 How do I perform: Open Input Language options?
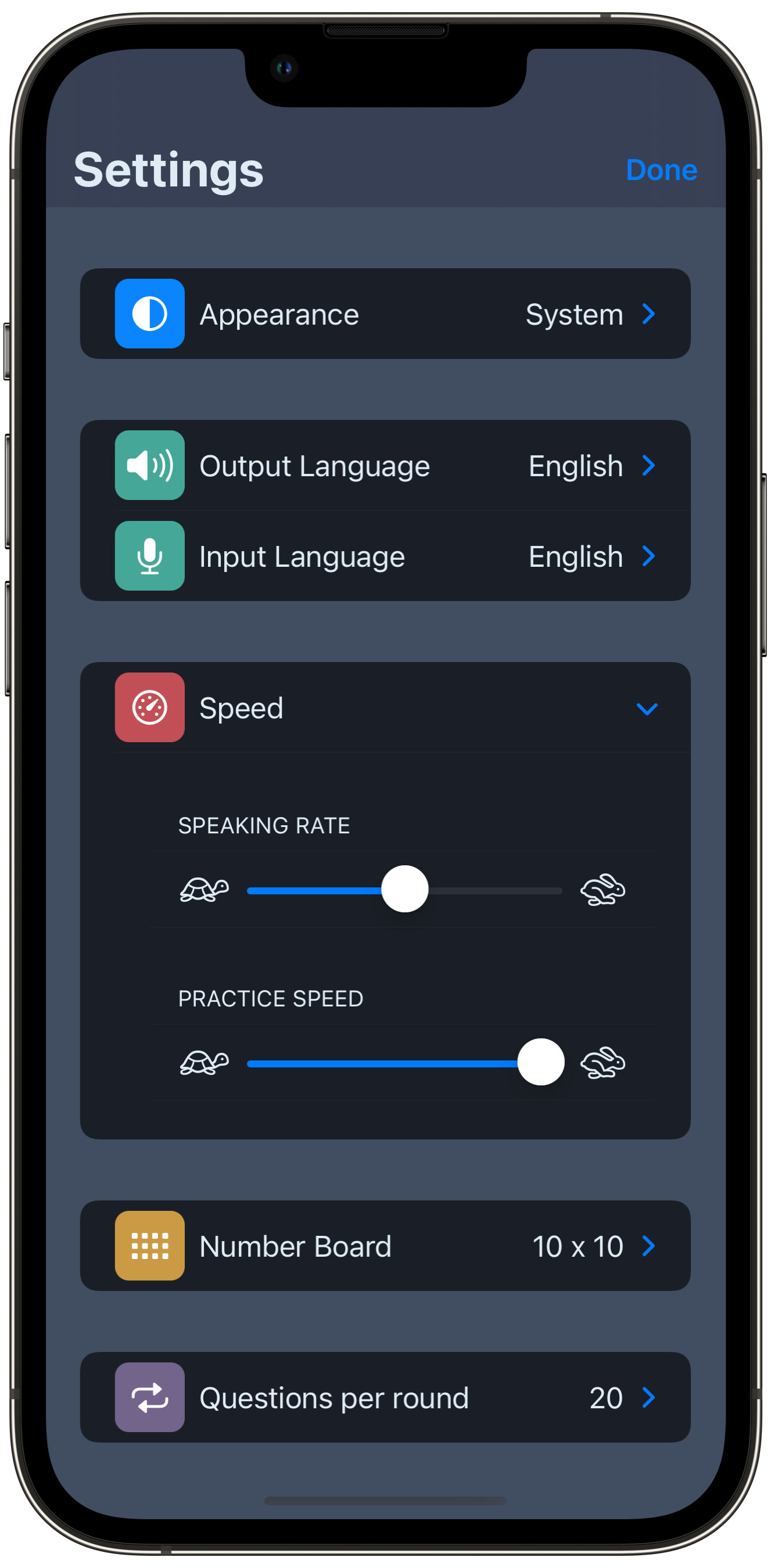385,556
